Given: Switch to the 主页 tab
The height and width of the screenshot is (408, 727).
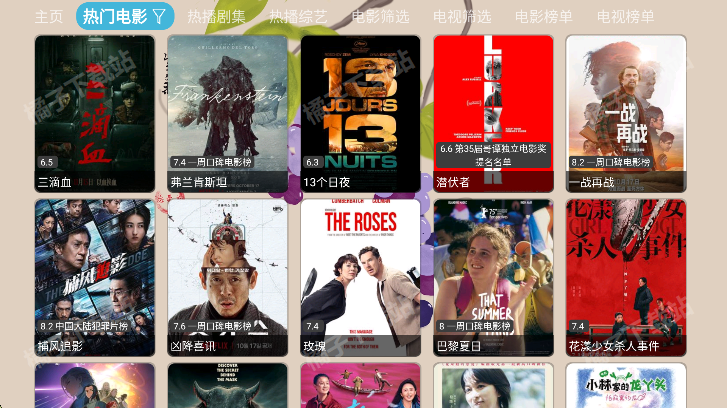Looking at the screenshot, I should coord(49,16).
